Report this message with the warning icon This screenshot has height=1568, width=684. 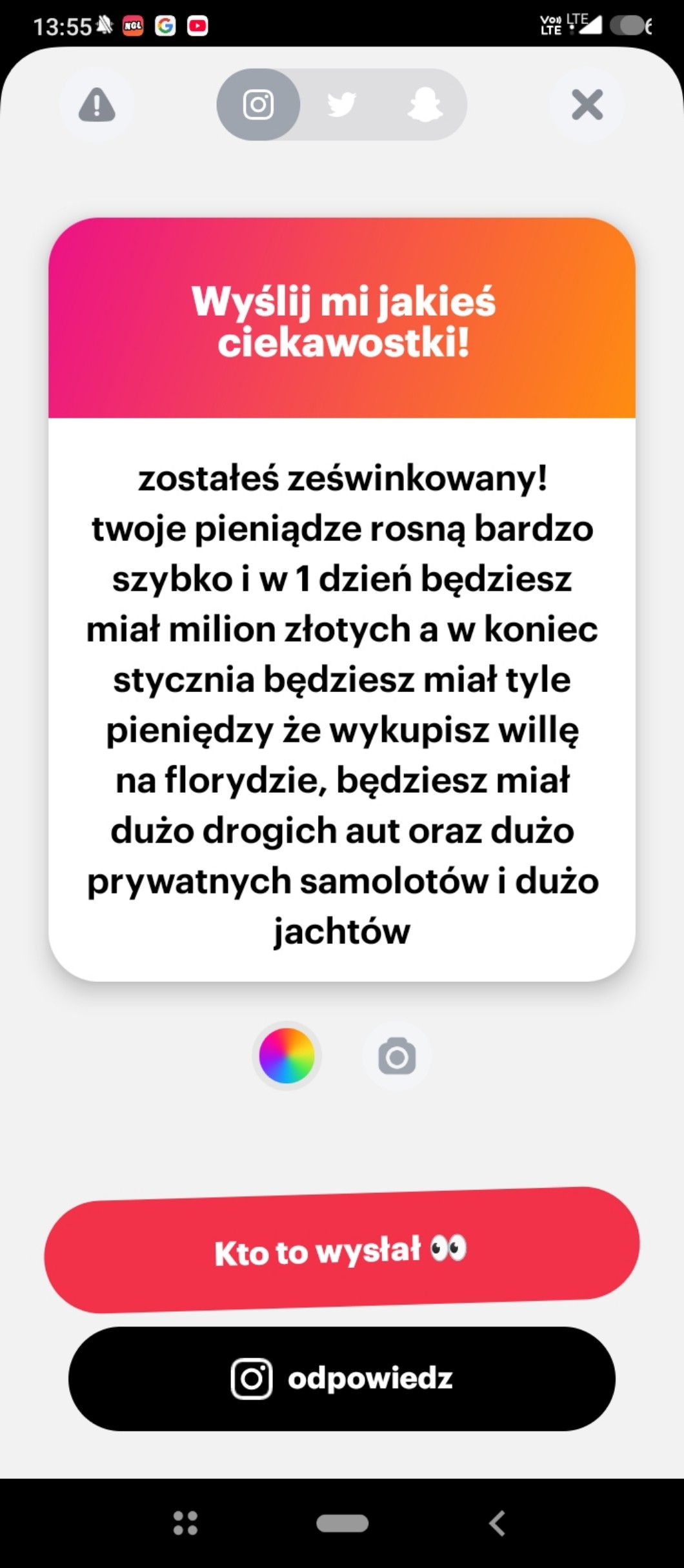click(97, 105)
